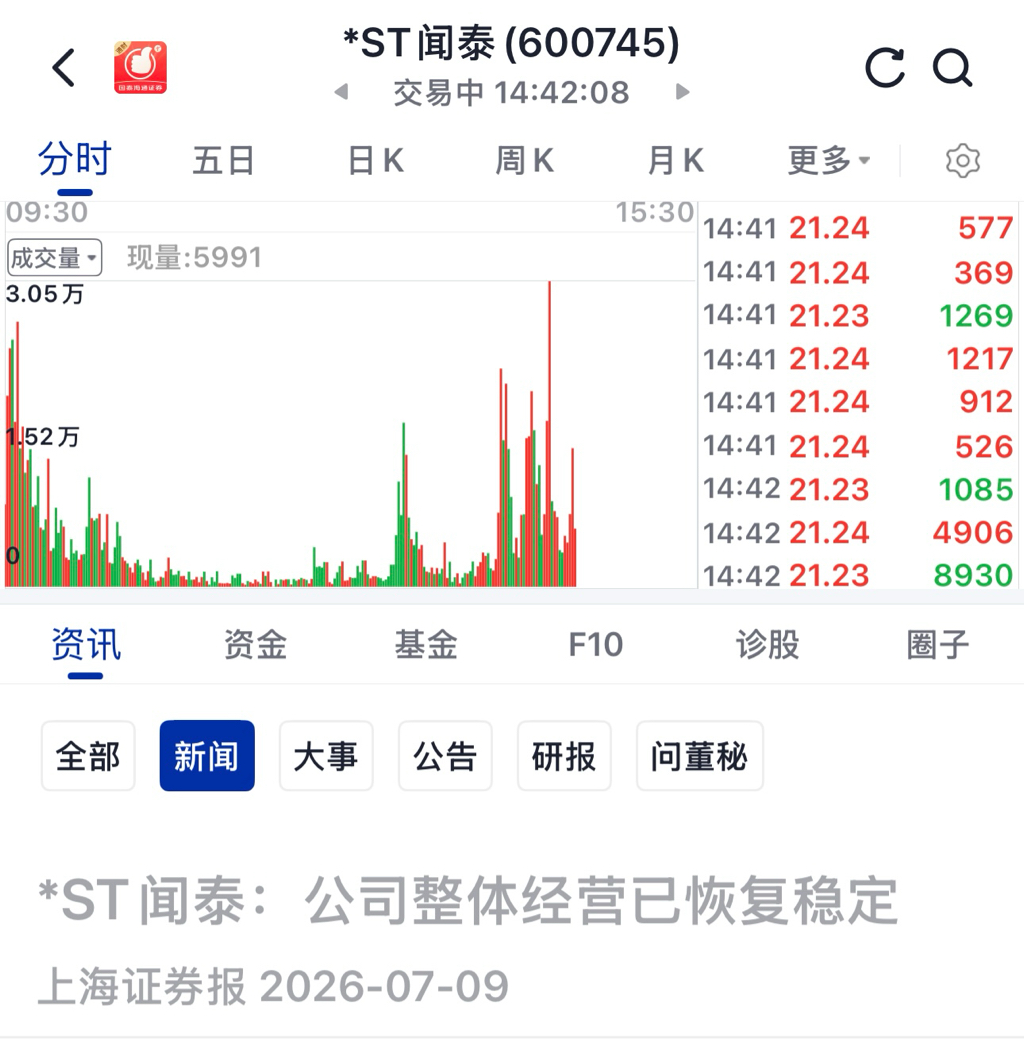Switch to the 诊股 tab
1024x1051 pixels.
767,645
